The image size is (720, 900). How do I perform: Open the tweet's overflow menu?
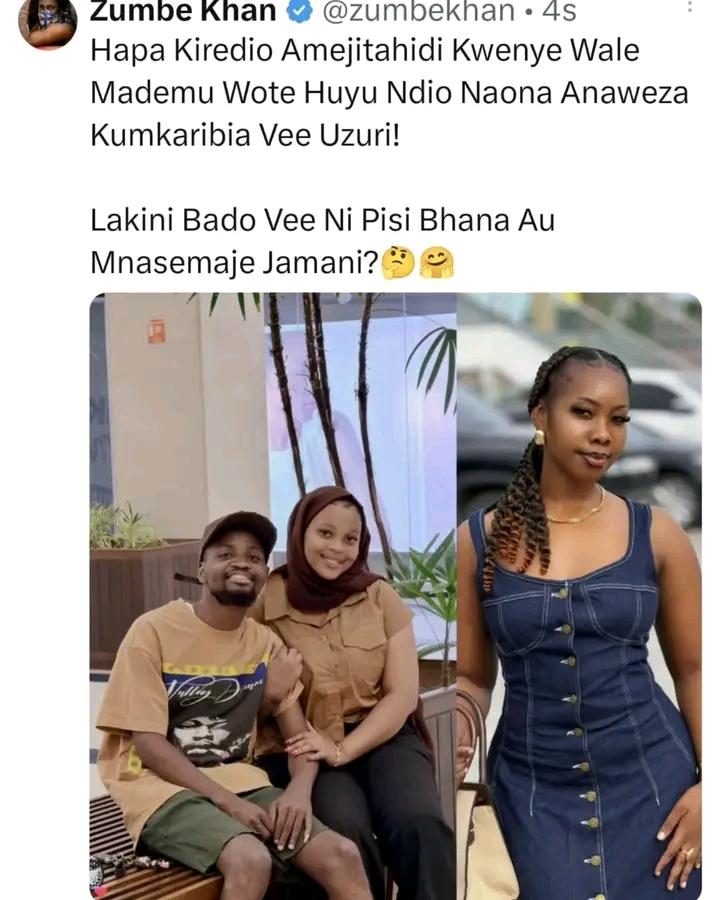pyautogui.click(x=689, y=6)
